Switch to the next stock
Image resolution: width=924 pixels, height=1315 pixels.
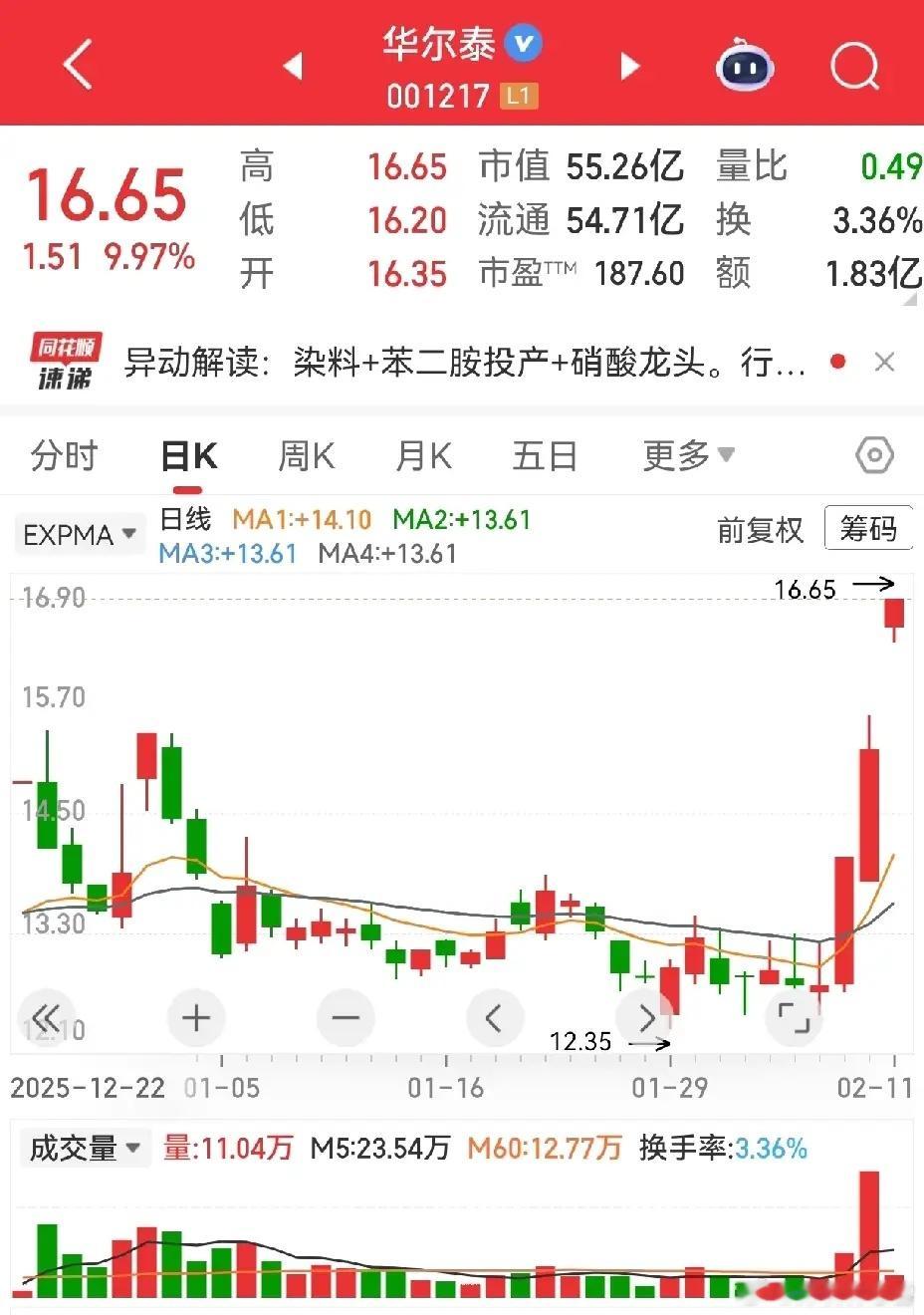[629, 67]
